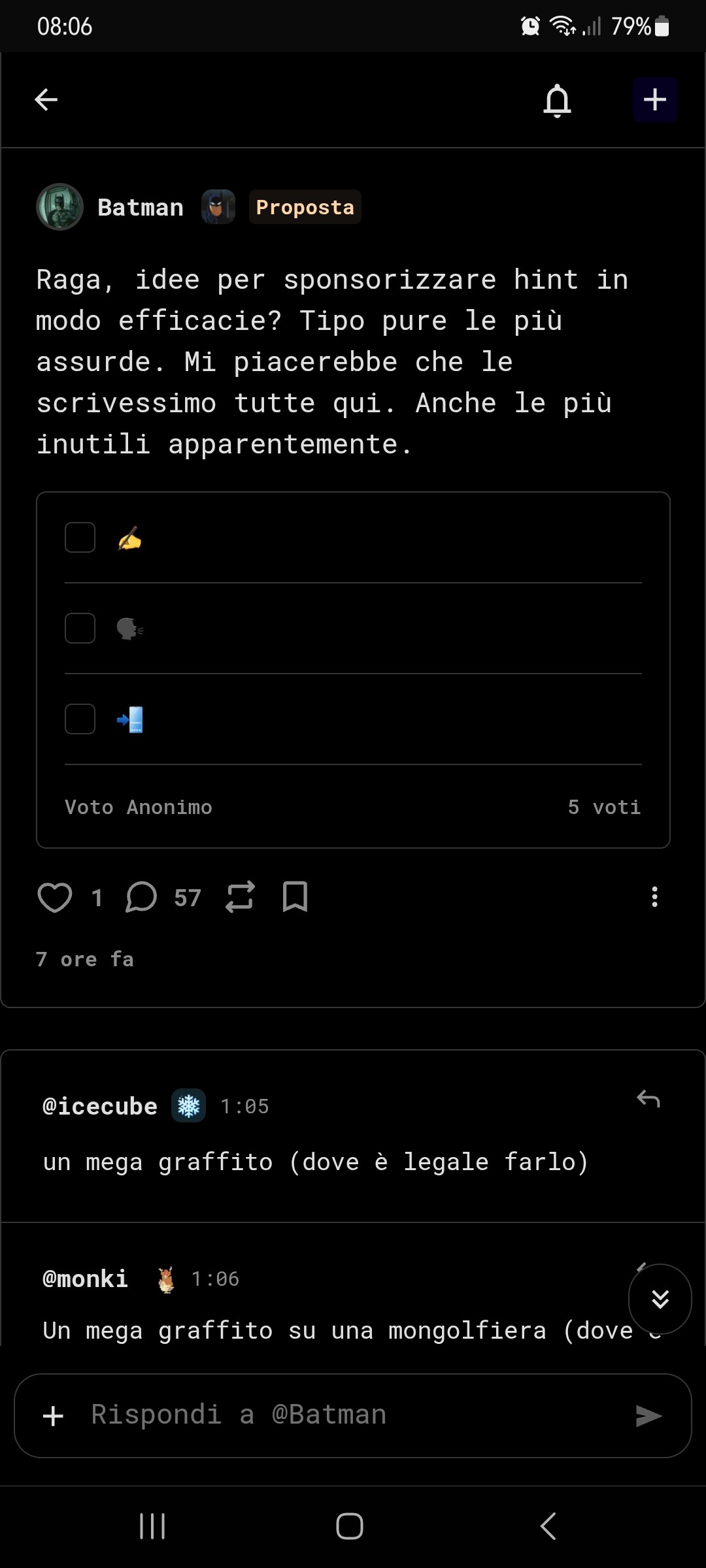Send the reply to Batman

click(648, 1416)
